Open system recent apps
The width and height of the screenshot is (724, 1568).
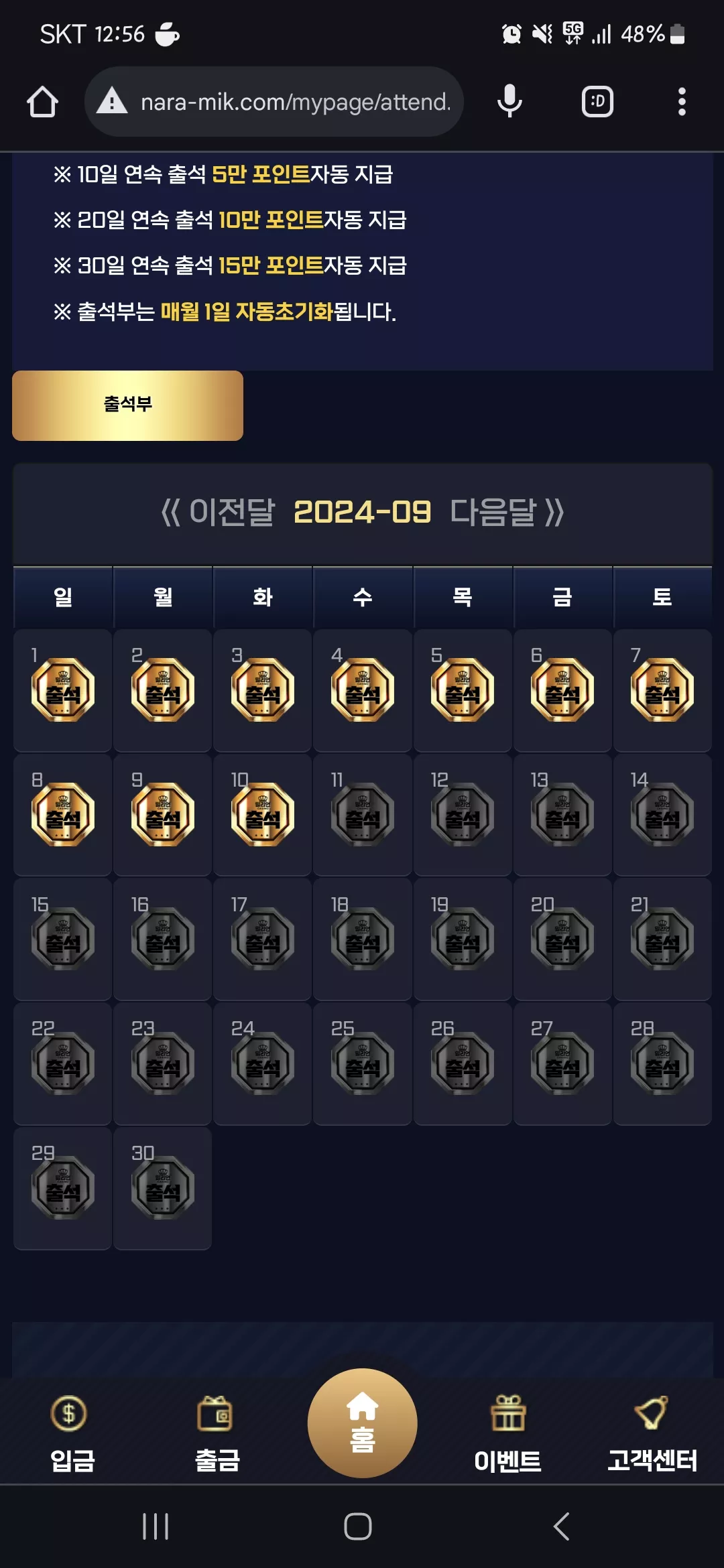pos(156,1527)
